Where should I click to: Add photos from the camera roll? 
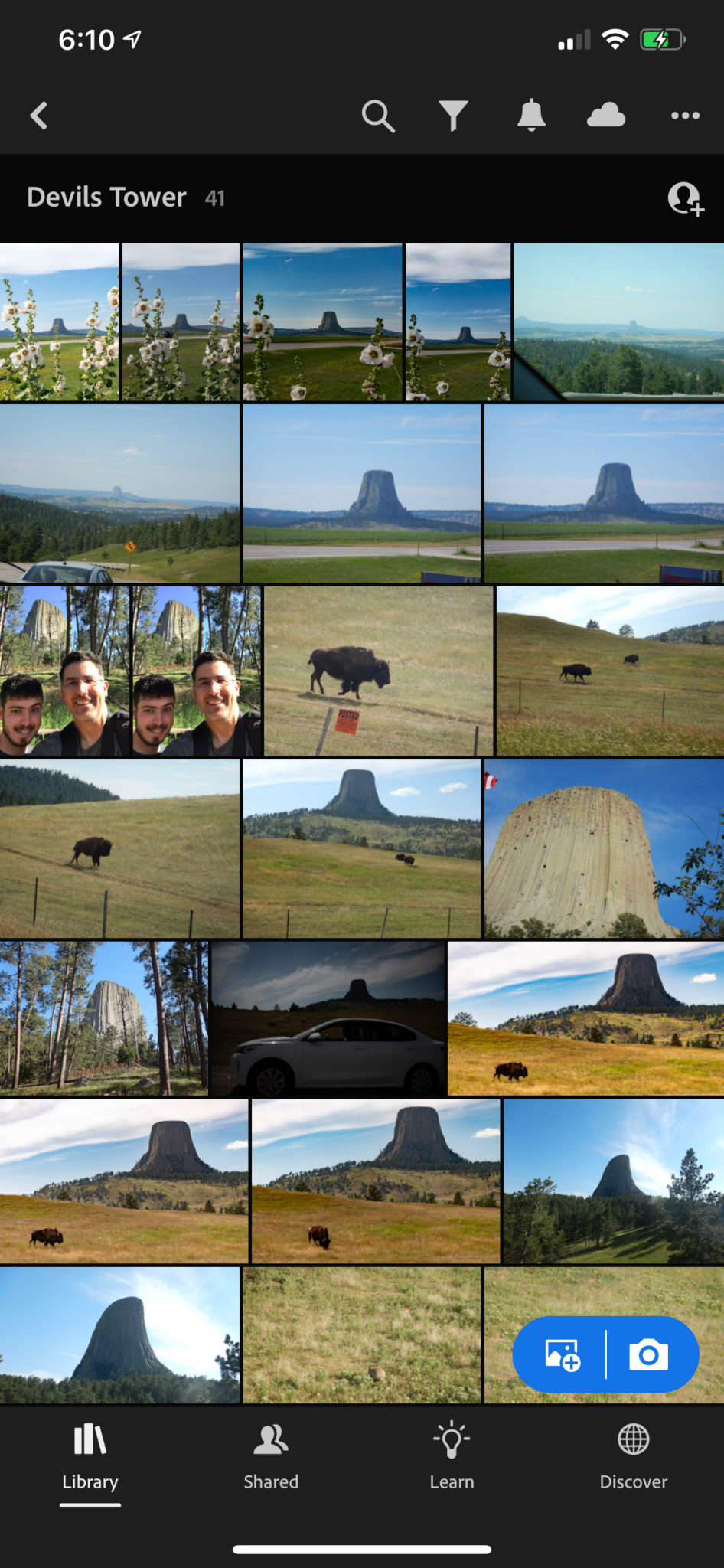click(x=563, y=1355)
